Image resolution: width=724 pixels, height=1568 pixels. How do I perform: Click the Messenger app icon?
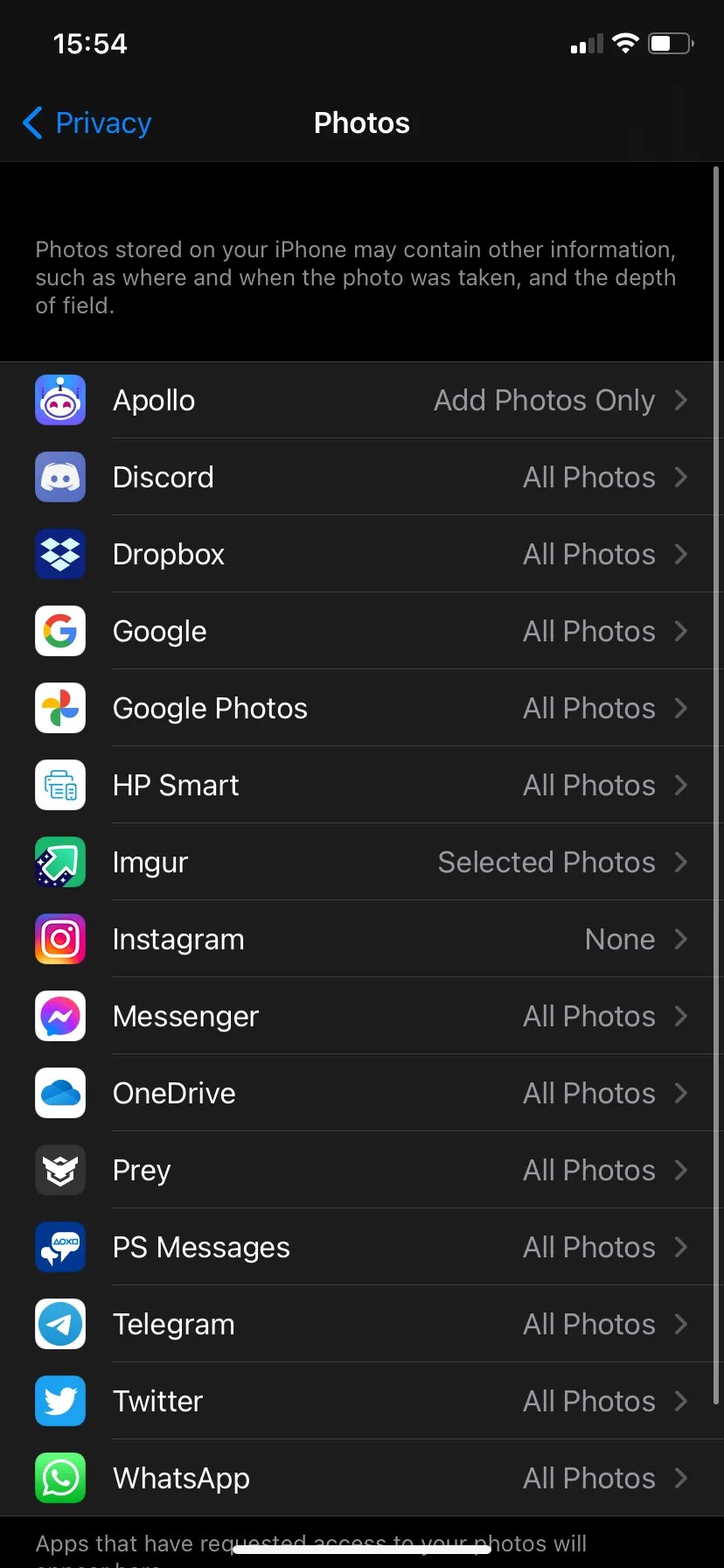coord(59,1016)
